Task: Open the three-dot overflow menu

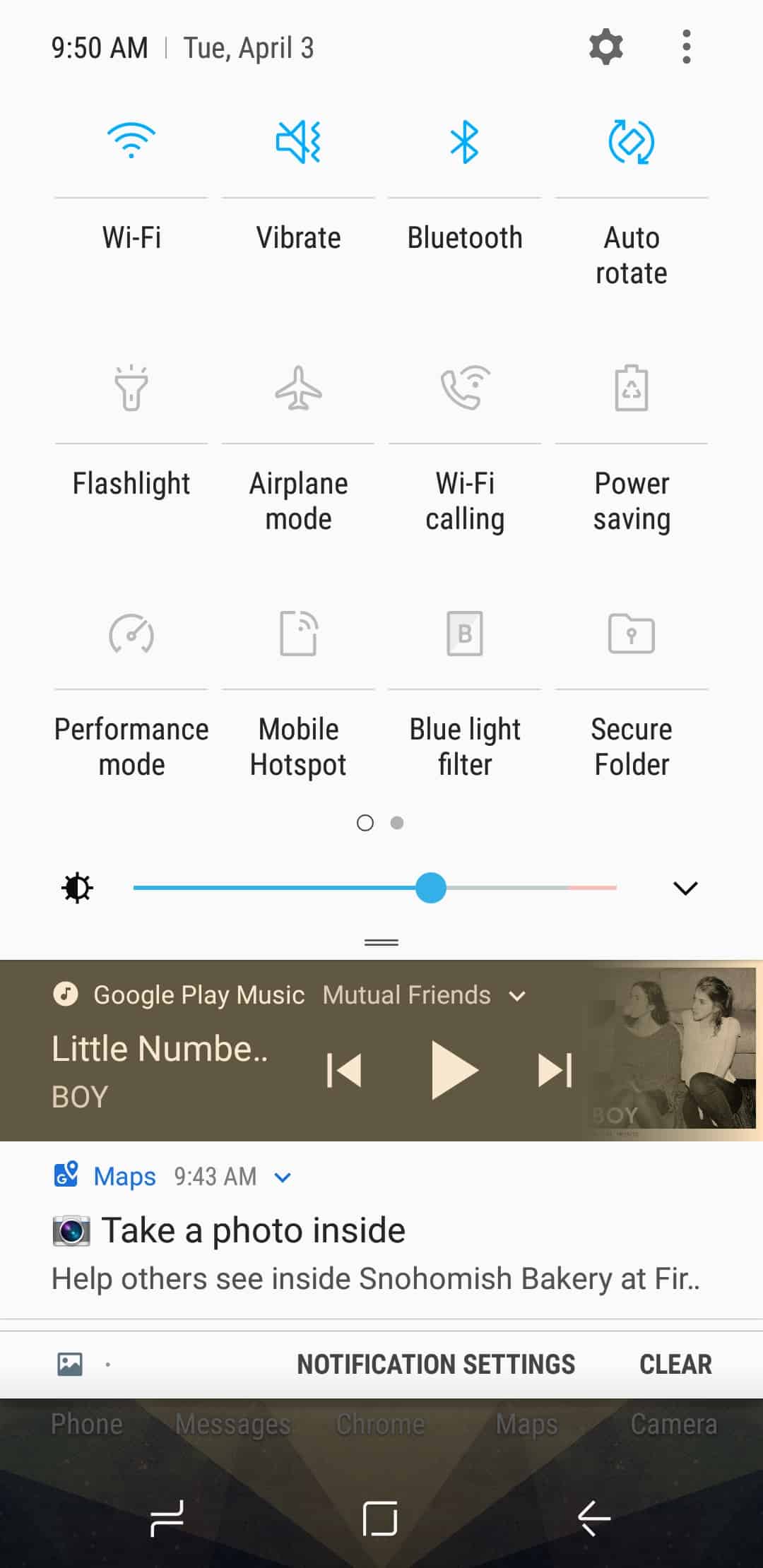Action: click(x=687, y=48)
